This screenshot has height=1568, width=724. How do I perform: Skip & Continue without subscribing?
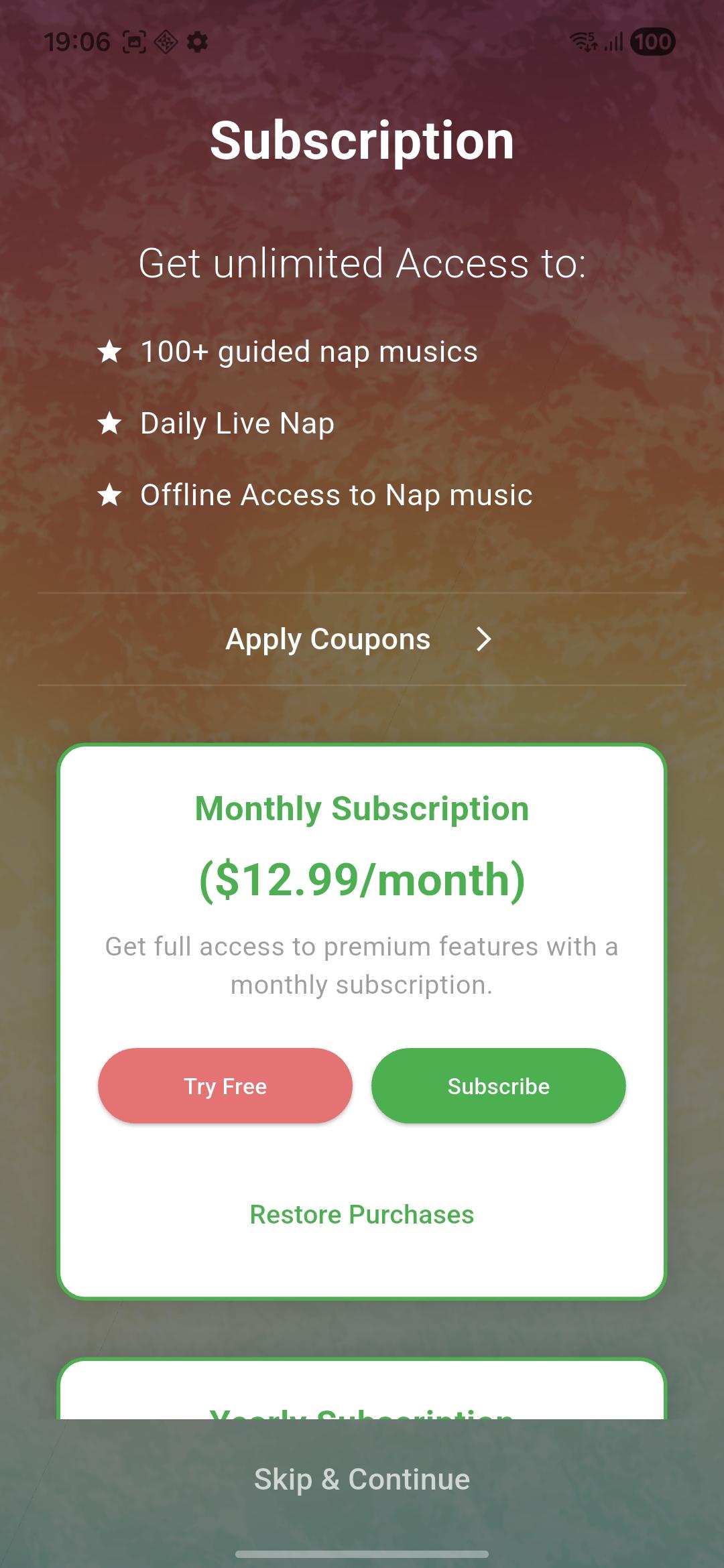click(362, 1479)
